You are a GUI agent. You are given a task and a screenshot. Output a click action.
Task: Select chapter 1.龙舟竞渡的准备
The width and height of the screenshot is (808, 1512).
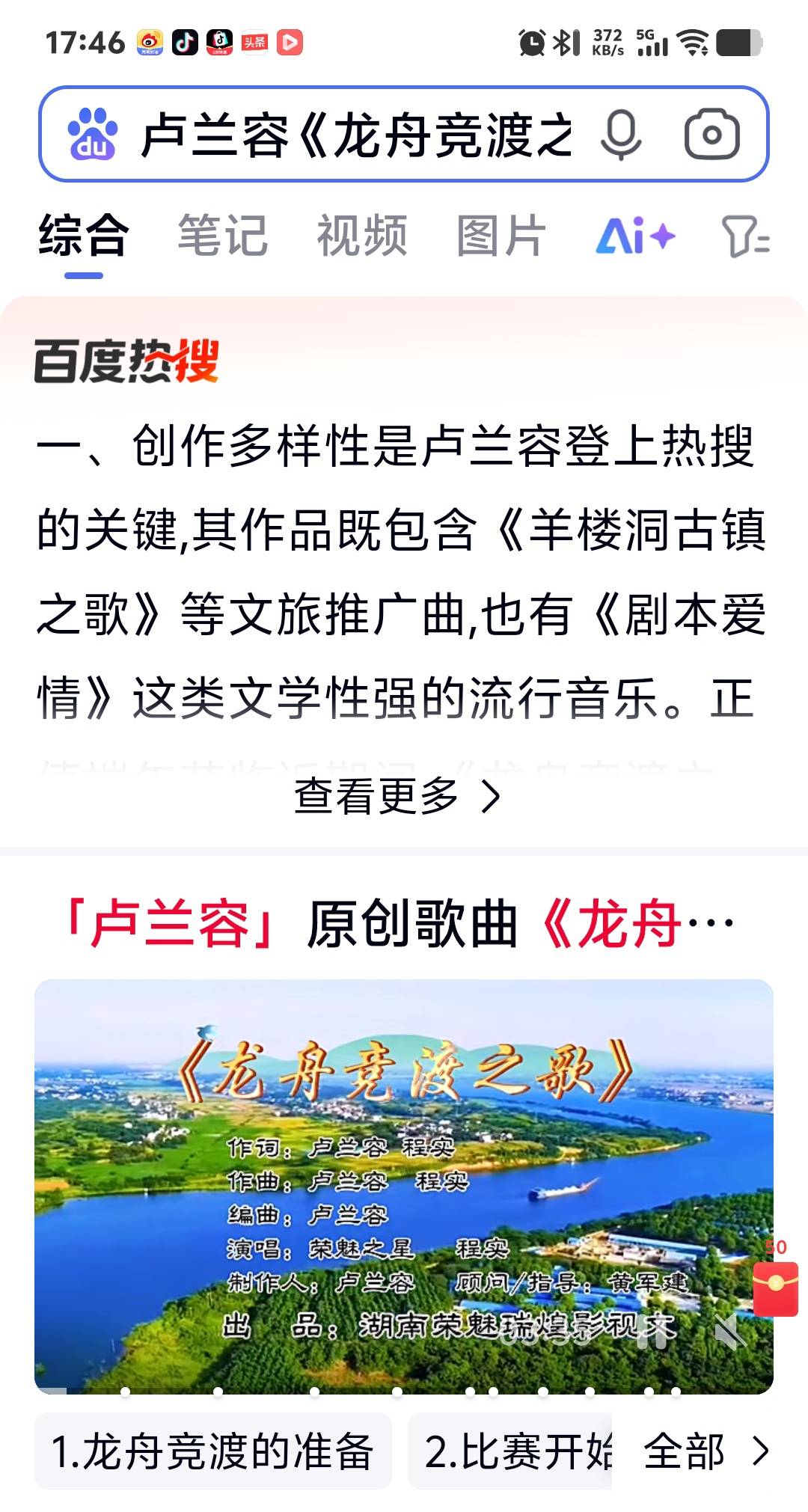[x=212, y=1451]
